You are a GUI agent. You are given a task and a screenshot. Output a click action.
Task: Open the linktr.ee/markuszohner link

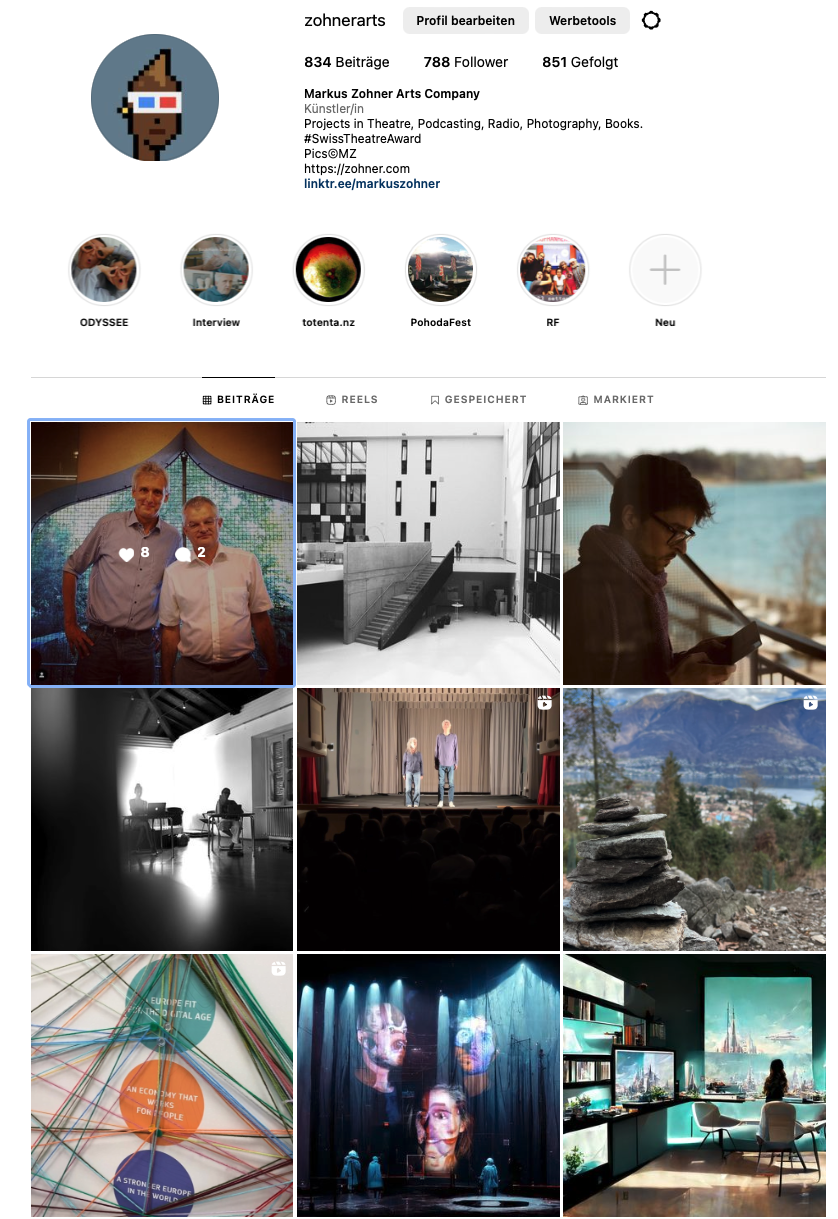[x=372, y=184]
